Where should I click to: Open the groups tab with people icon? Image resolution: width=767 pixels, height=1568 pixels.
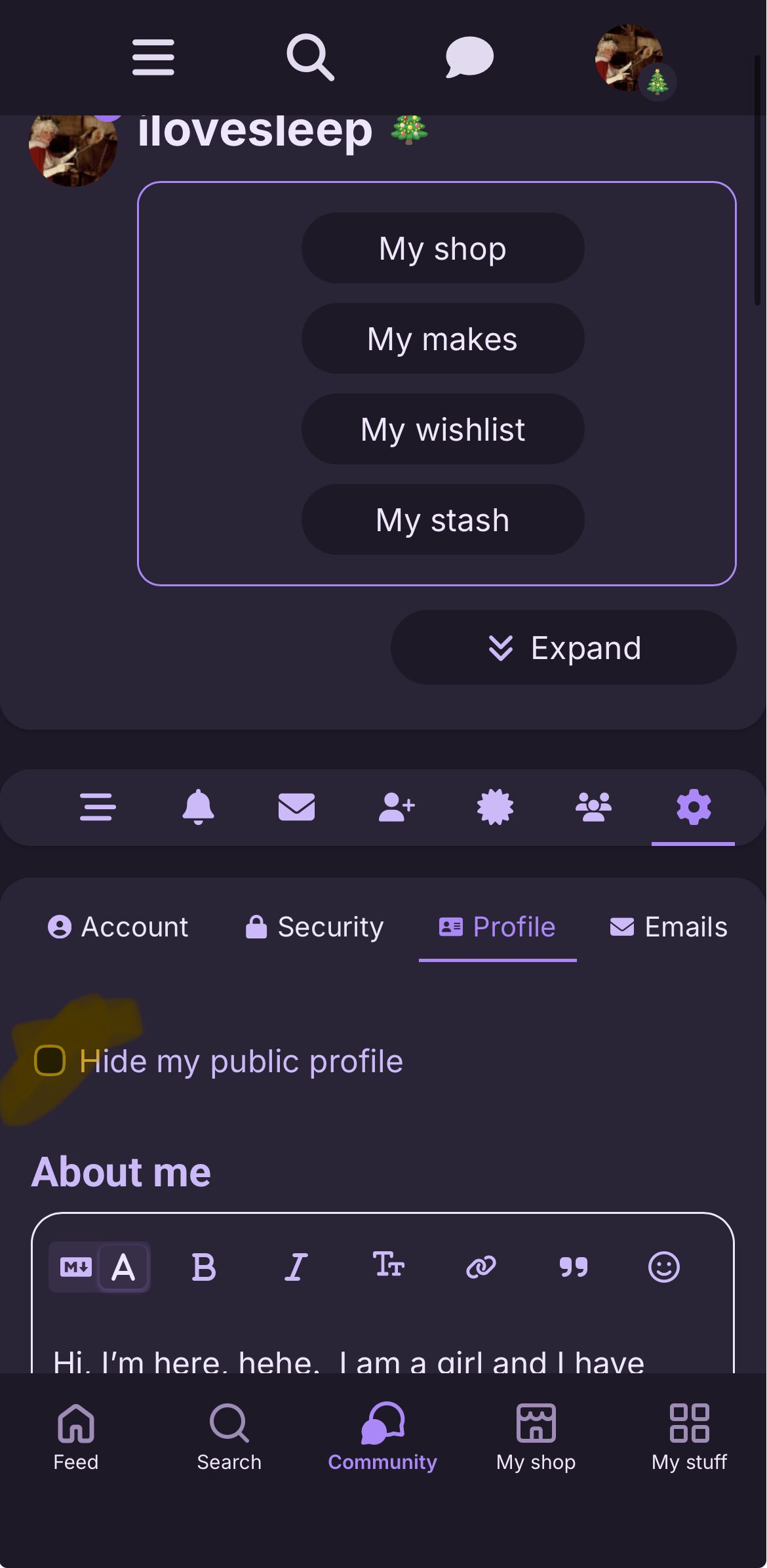pyautogui.click(x=593, y=807)
